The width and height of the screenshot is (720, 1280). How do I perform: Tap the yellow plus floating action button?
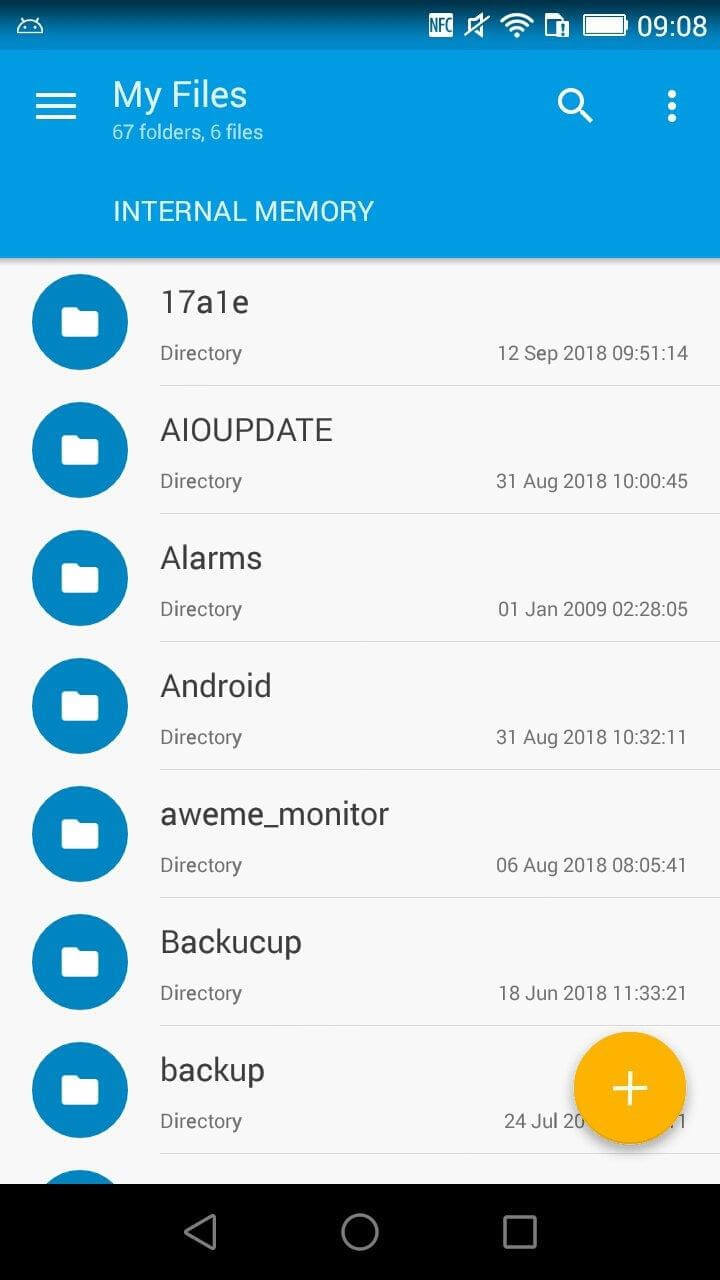630,1087
